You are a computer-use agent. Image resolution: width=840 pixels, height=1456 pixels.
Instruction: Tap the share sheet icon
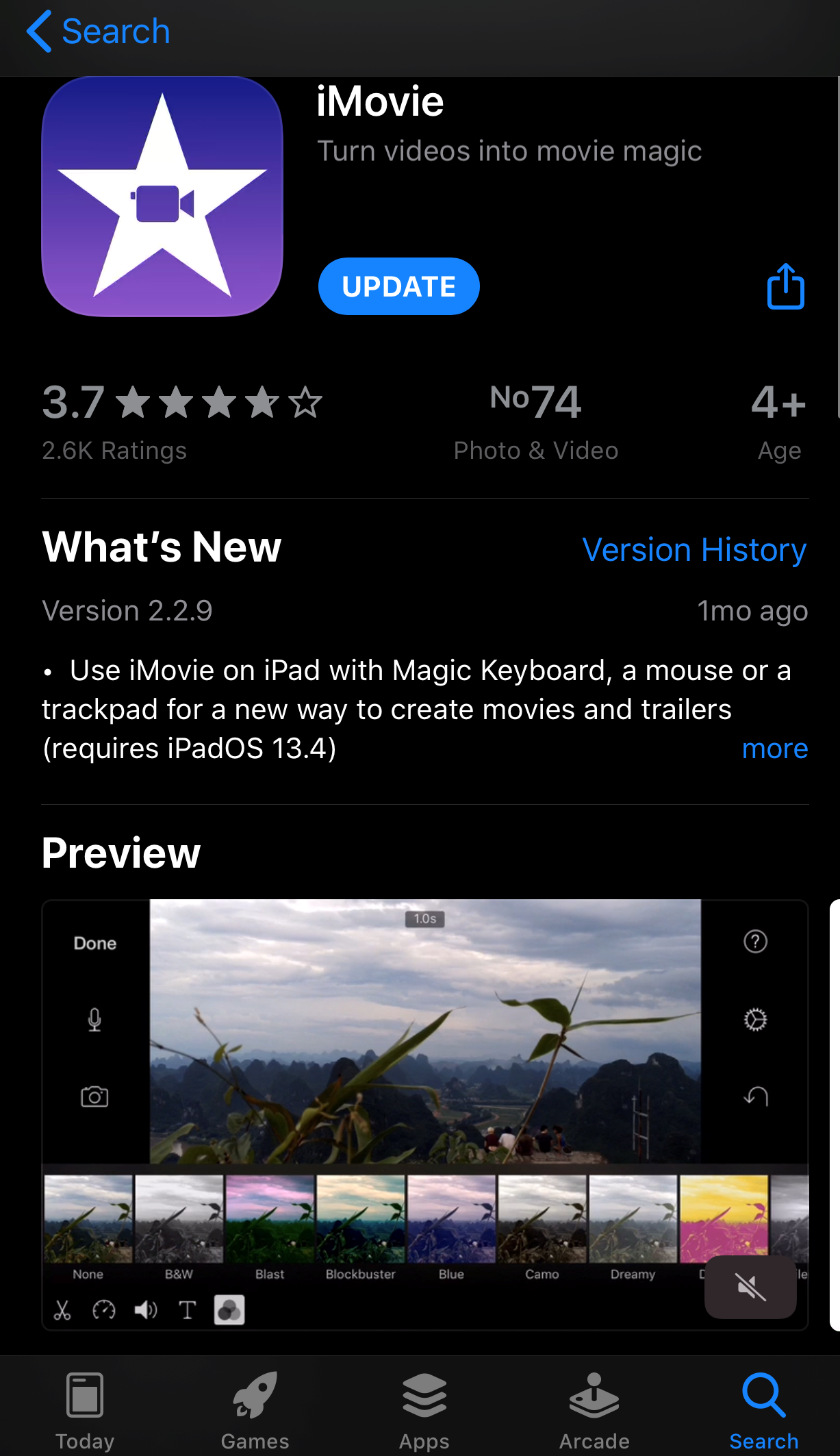(785, 286)
